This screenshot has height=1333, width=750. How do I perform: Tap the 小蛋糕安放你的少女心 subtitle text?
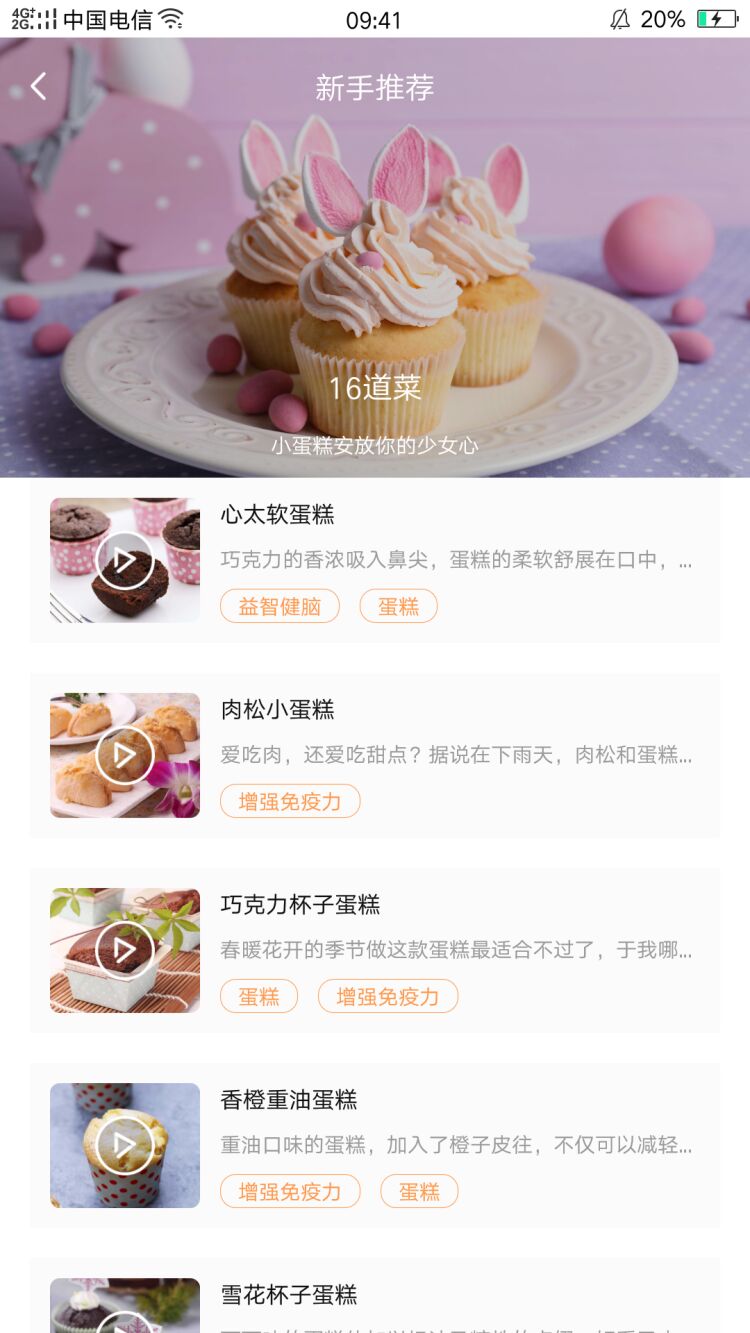(375, 445)
